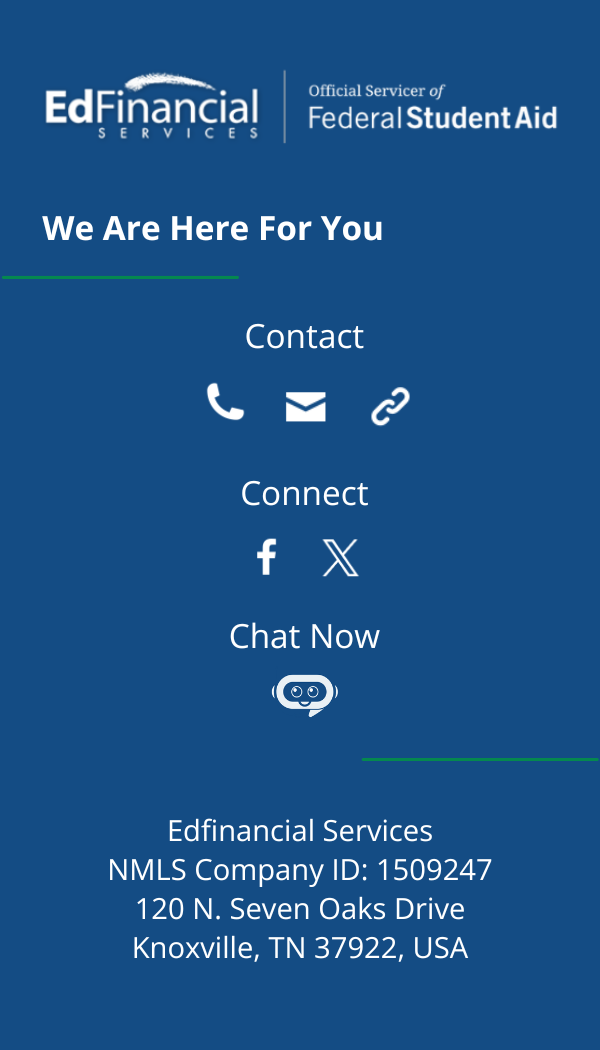Tap the phone icon under Contact
The height and width of the screenshot is (1050, 600).
[226, 402]
